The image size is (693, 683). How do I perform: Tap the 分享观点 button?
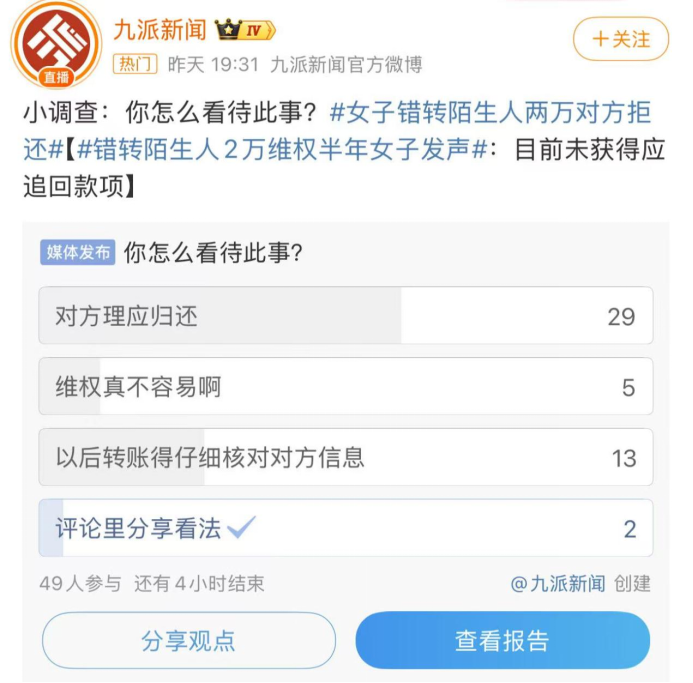[x=188, y=640]
